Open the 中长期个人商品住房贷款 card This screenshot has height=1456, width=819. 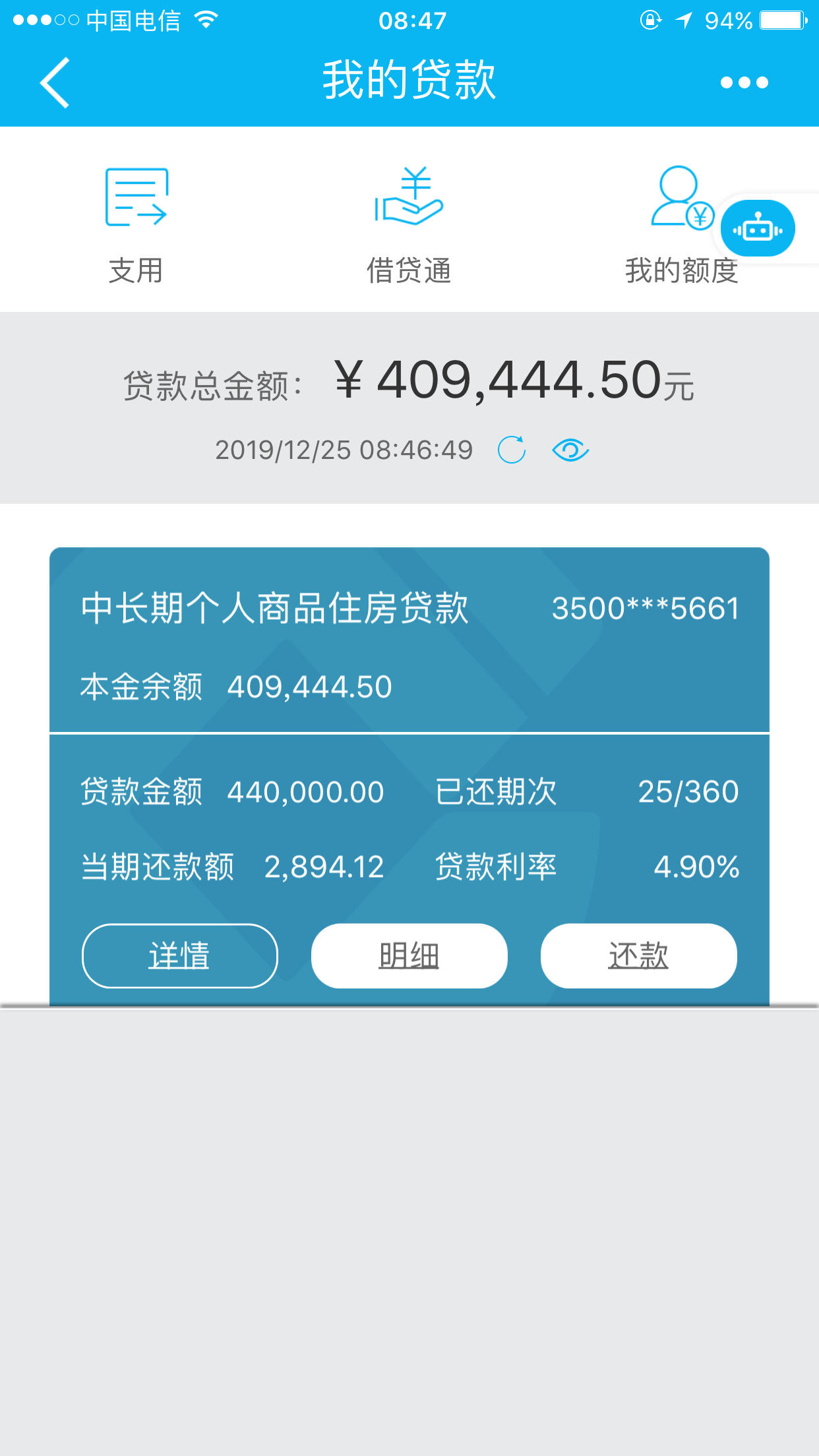pyautogui.click(x=409, y=640)
